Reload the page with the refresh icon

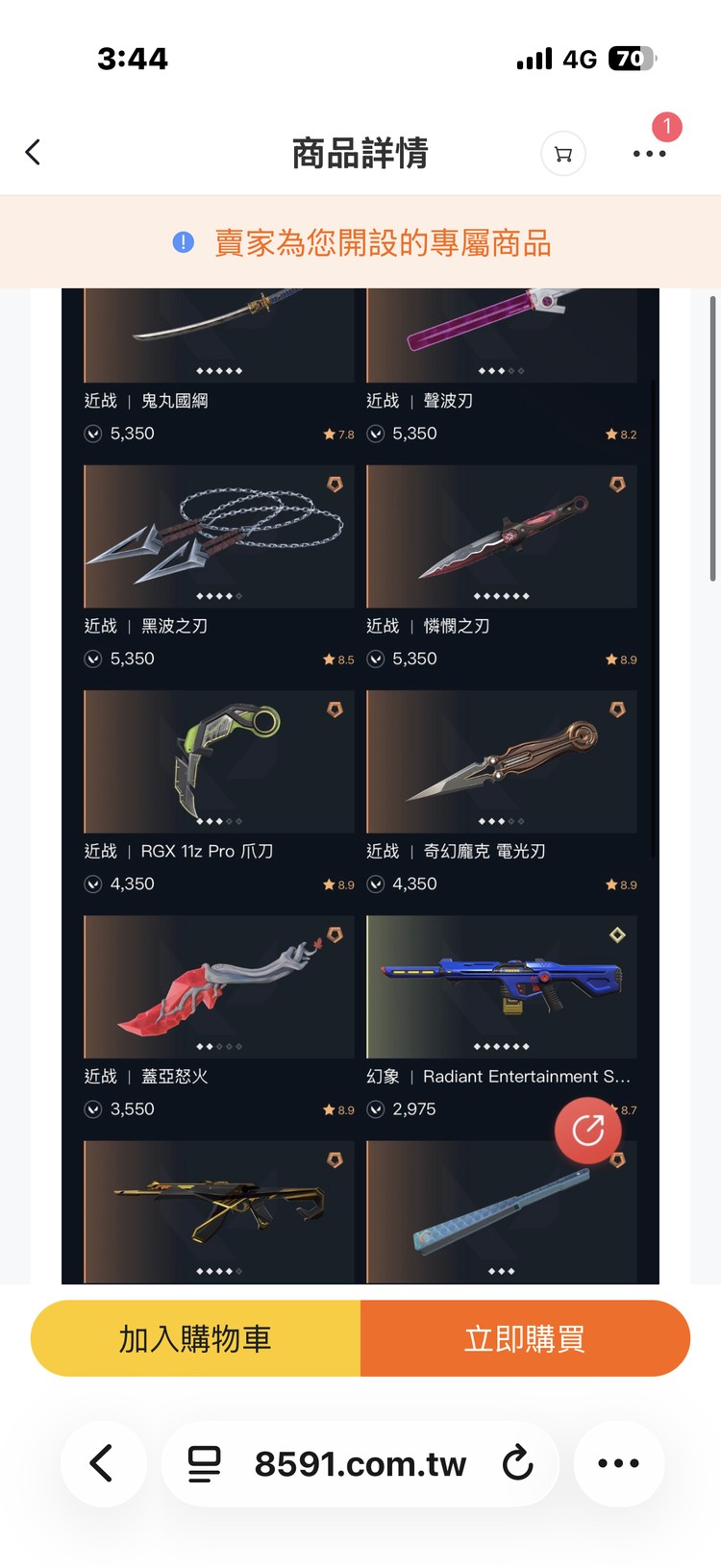518,1463
